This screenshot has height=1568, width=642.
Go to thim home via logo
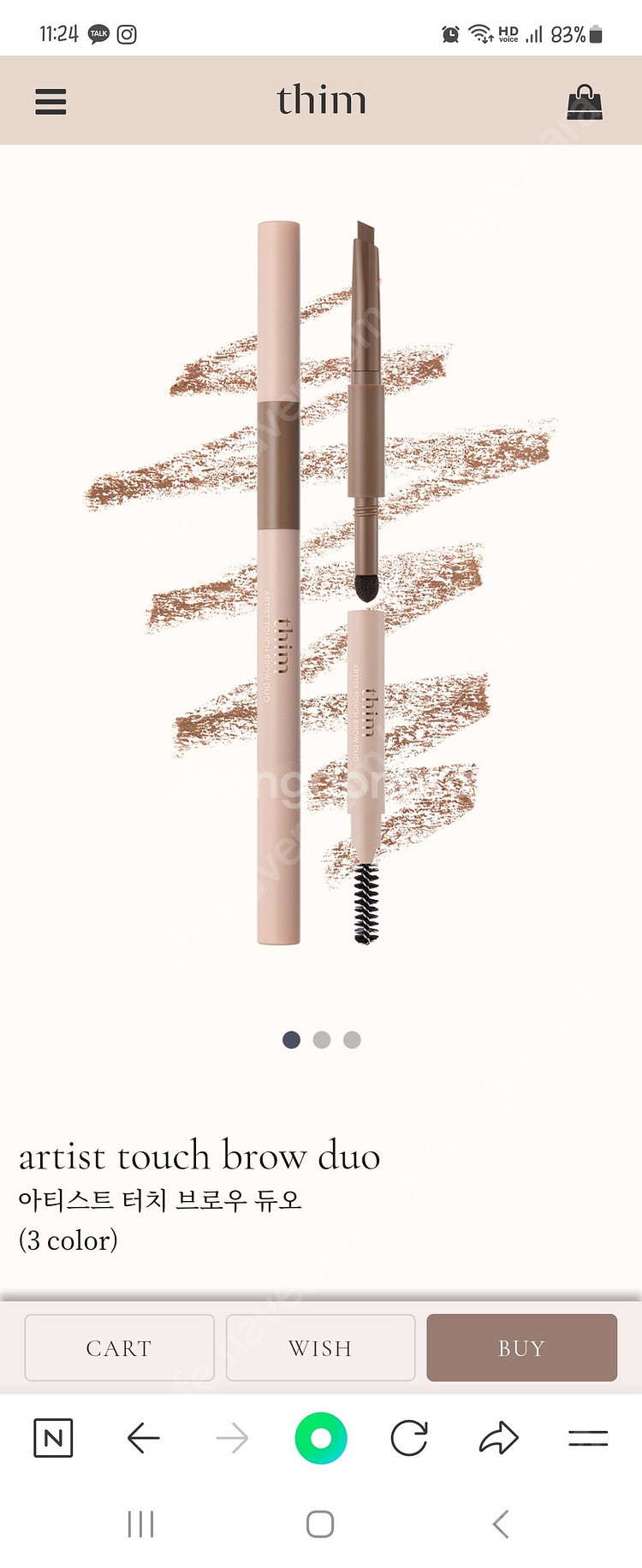[x=321, y=101]
